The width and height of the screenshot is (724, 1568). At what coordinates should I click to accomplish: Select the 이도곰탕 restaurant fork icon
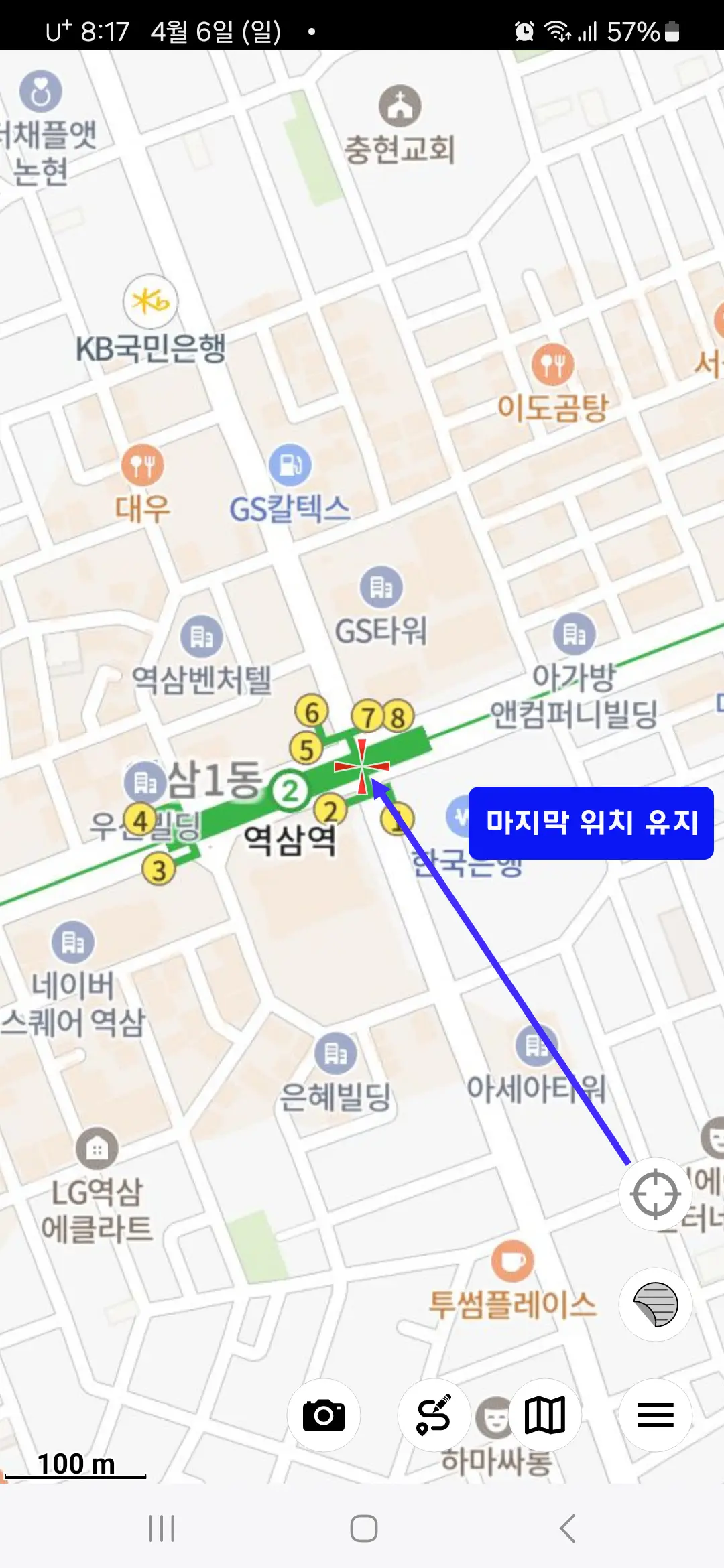tap(552, 363)
